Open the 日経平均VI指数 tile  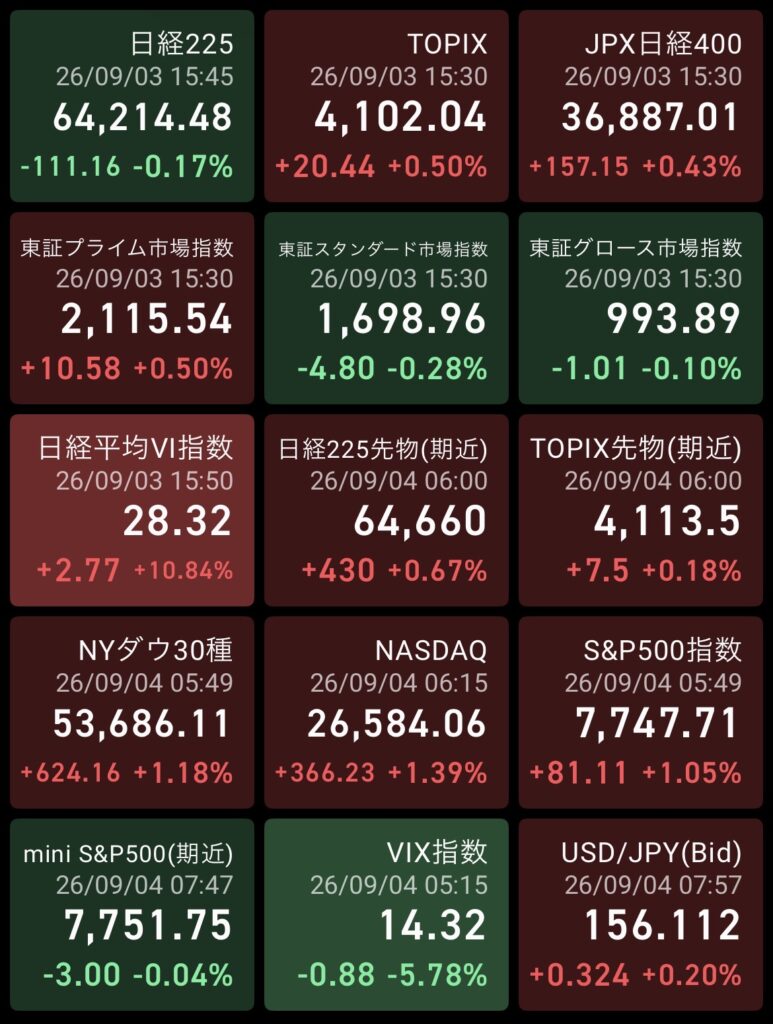[x=132, y=510]
